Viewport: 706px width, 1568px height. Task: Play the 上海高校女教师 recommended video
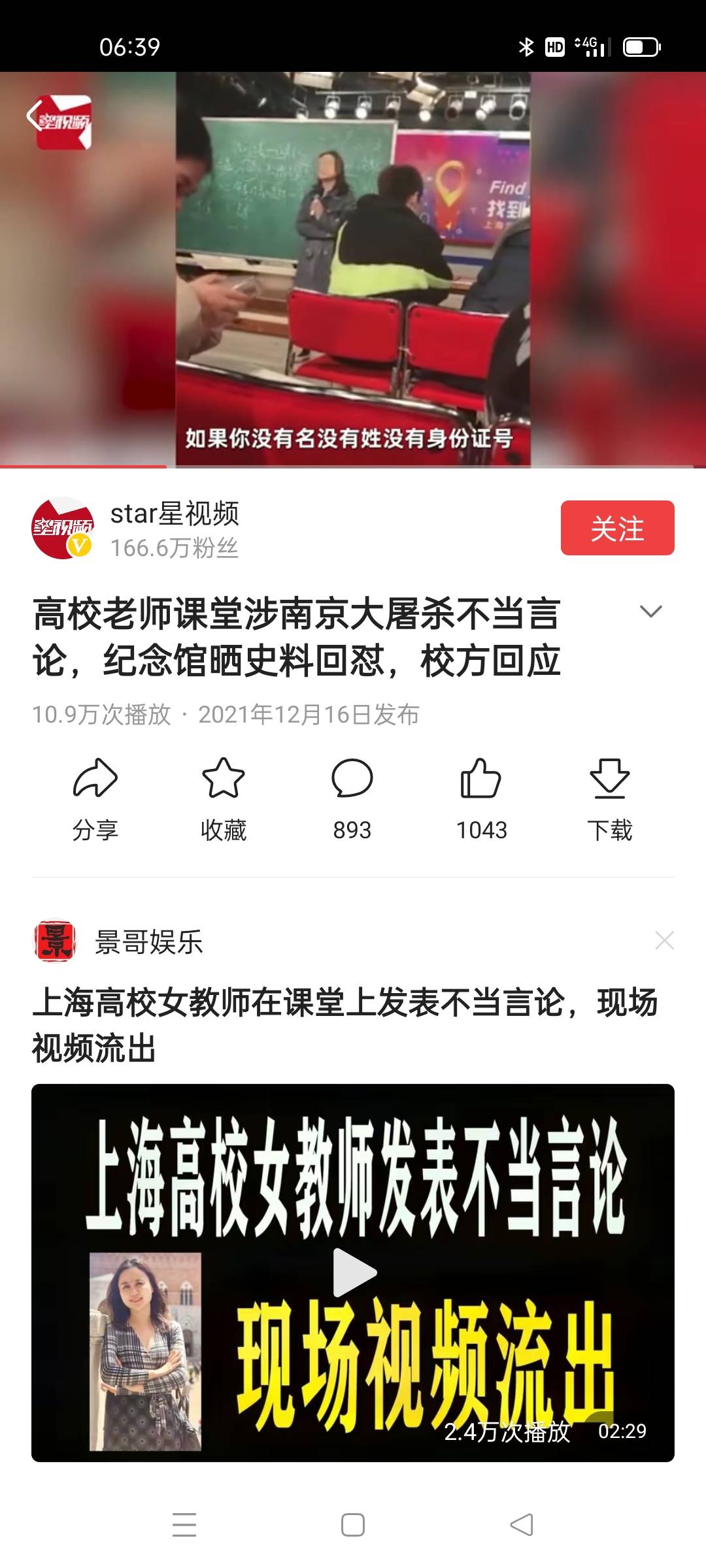[x=353, y=1272]
